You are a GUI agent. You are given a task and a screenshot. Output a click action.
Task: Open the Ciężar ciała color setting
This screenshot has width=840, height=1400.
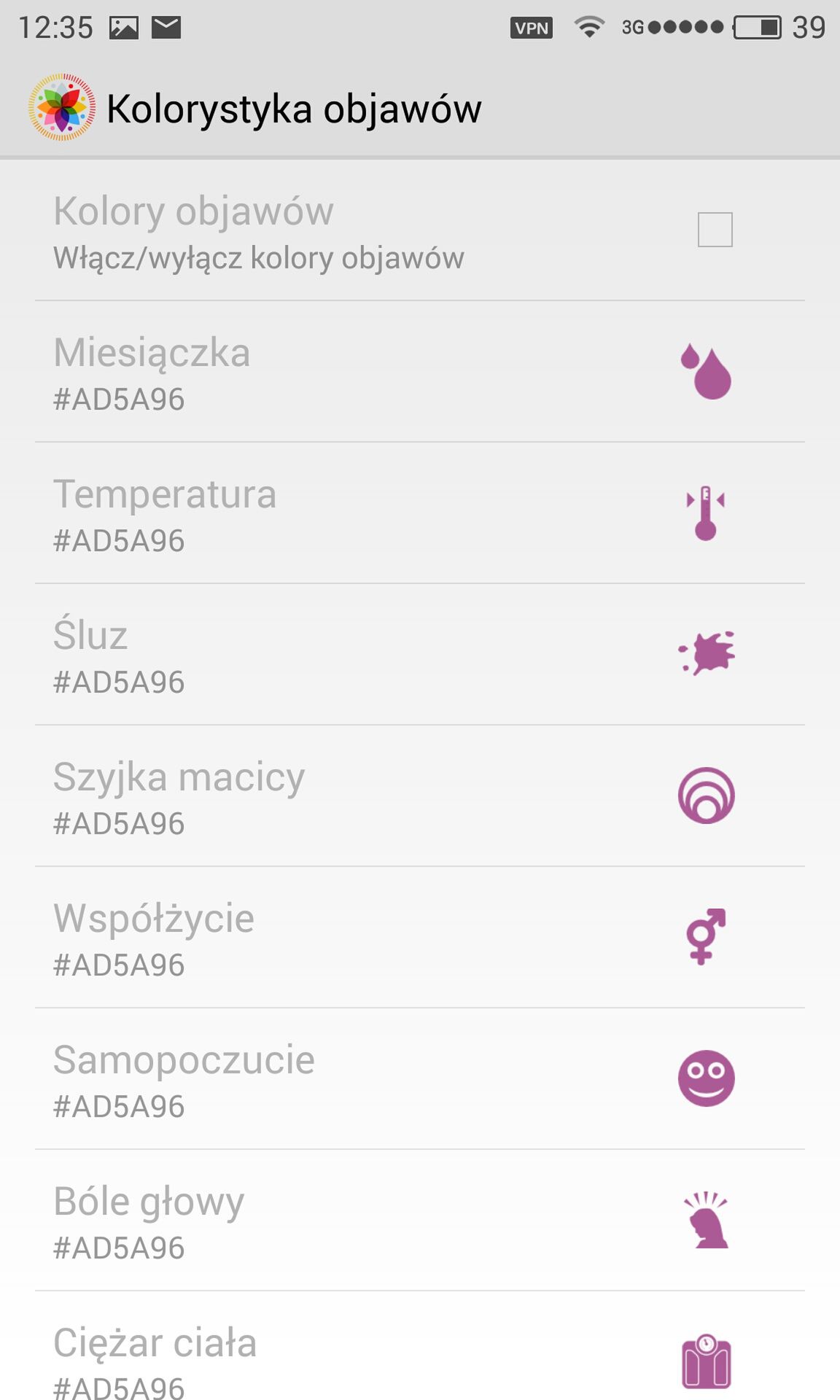[x=420, y=1346]
